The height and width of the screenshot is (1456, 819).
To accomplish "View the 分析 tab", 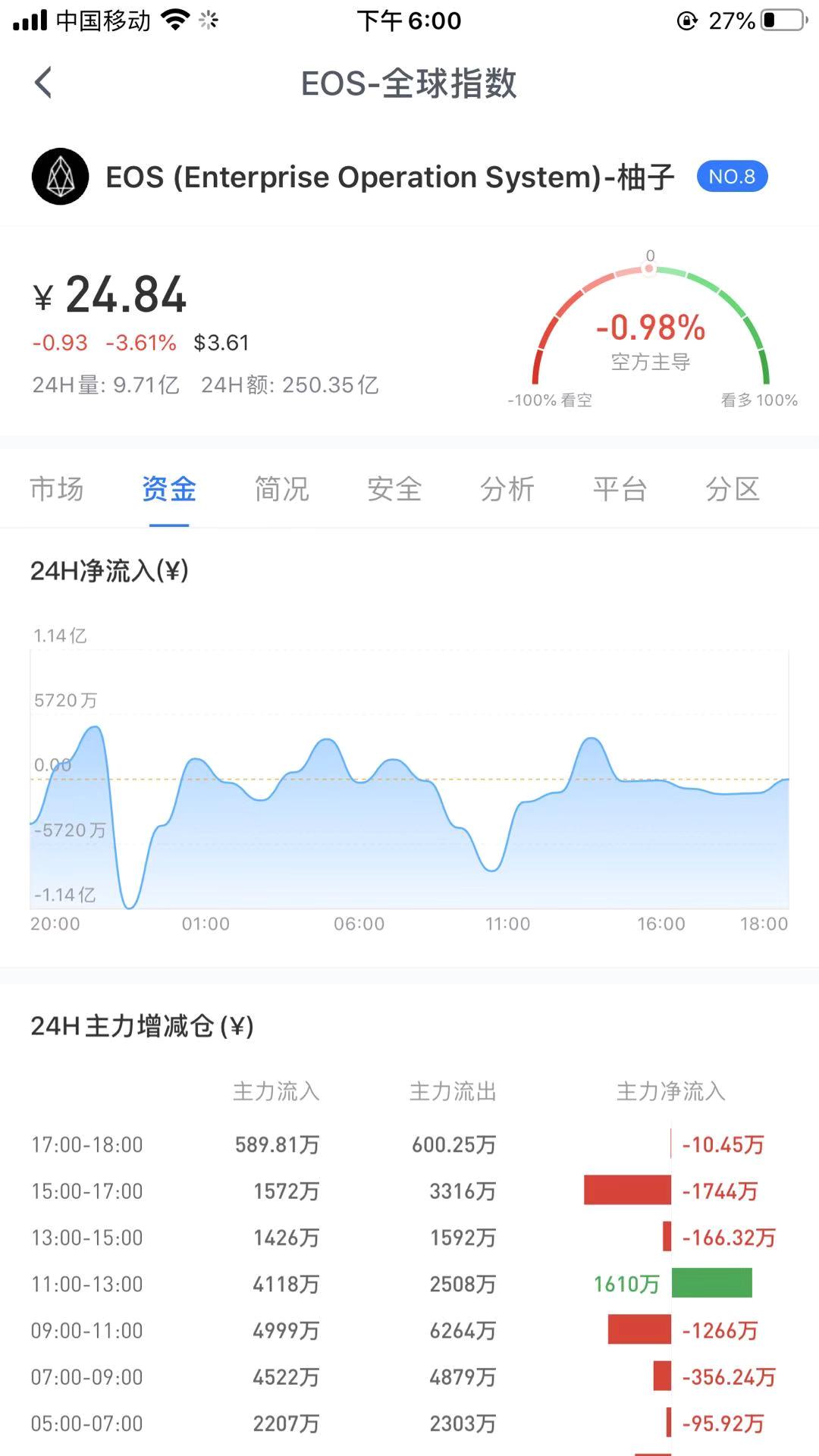I will [x=507, y=489].
